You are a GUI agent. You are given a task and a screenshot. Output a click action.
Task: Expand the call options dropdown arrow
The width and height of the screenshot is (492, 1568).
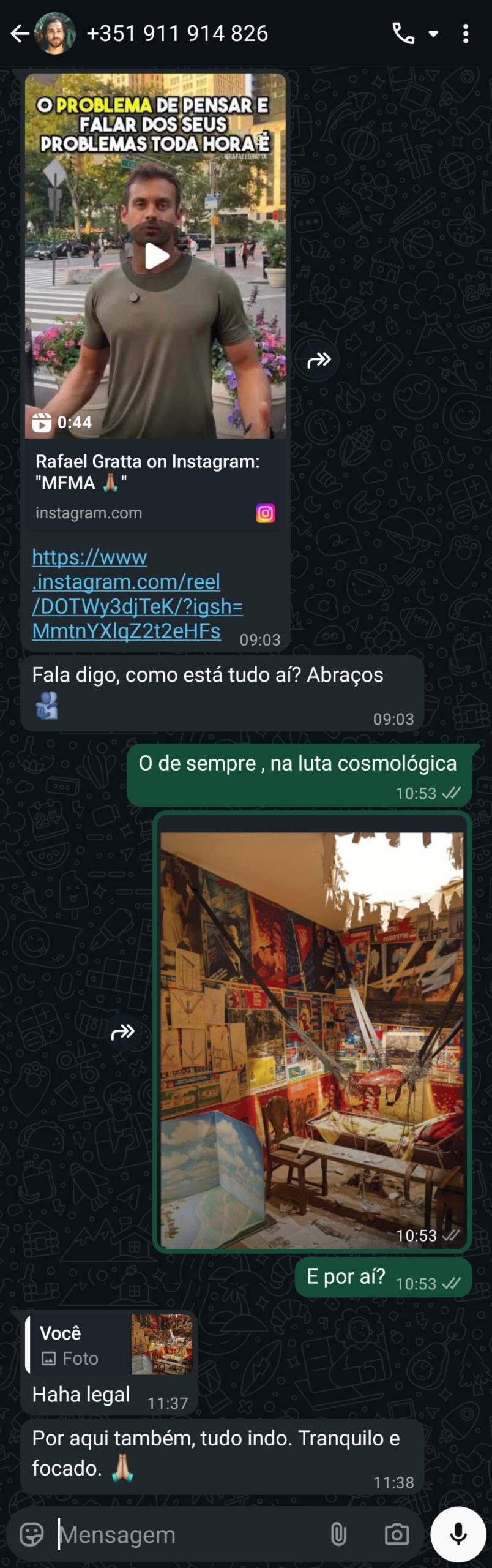click(x=433, y=34)
